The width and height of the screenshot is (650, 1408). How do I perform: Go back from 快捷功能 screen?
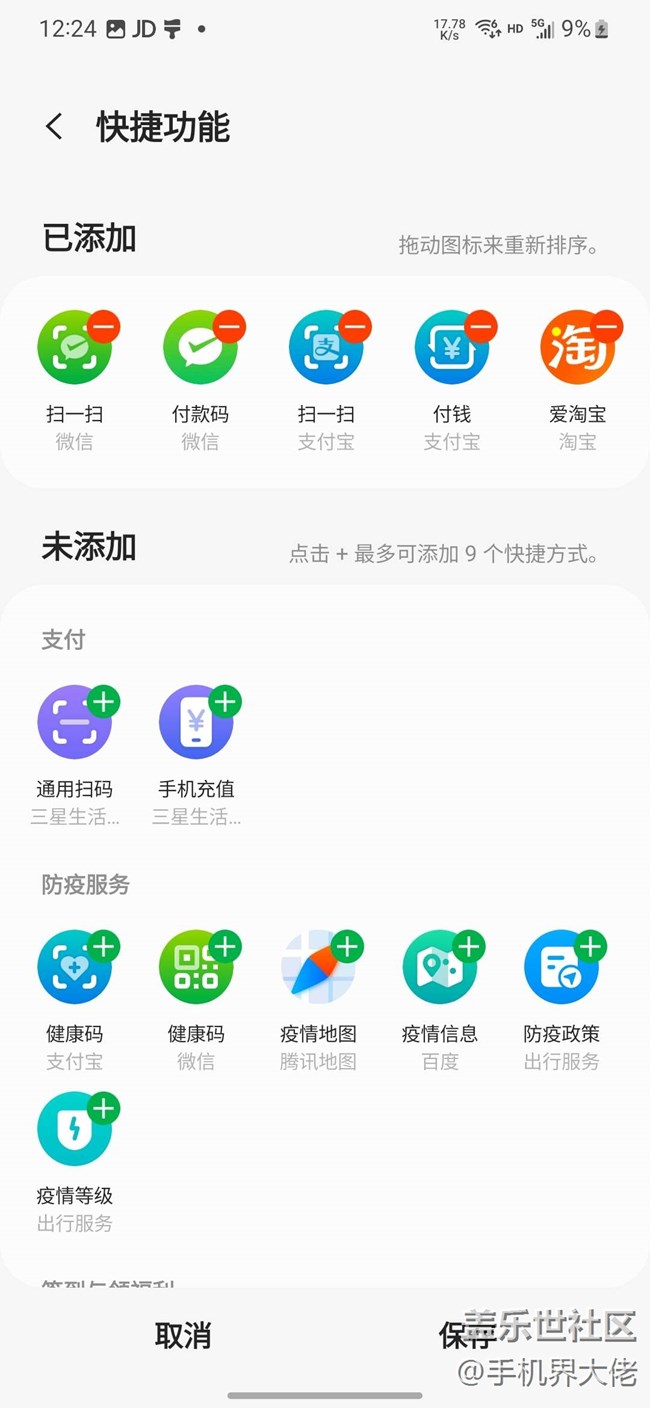click(54, 127)
